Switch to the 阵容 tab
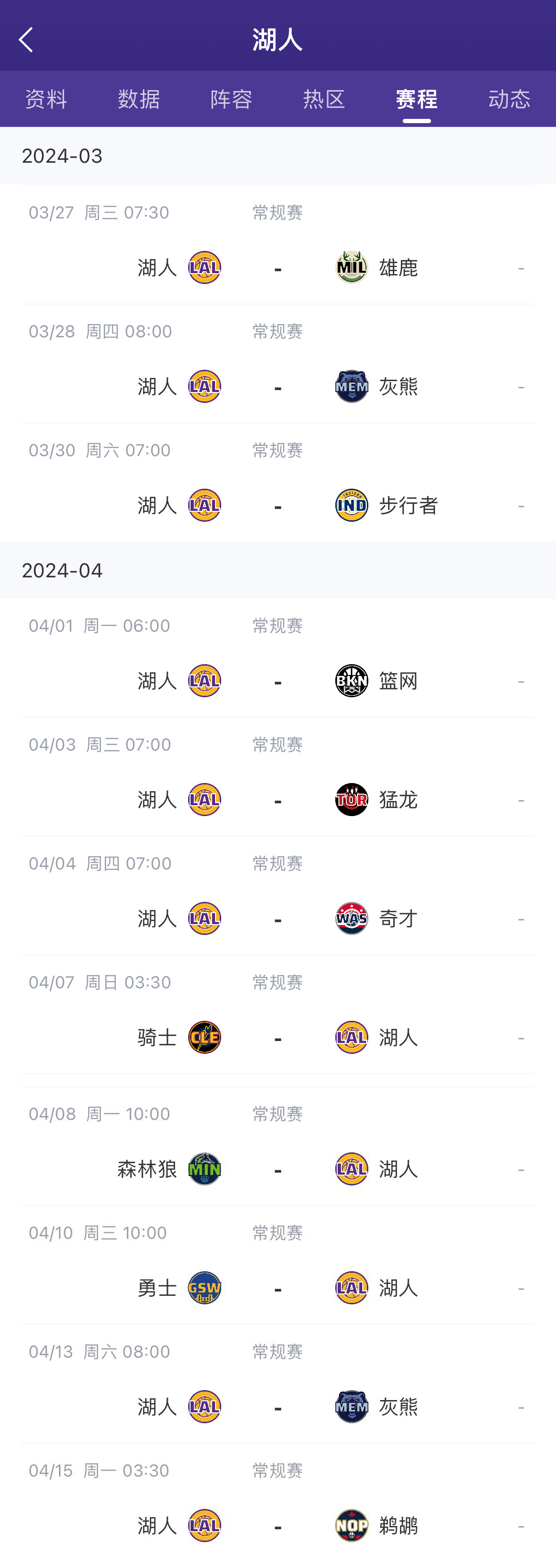 click(231, 99)
